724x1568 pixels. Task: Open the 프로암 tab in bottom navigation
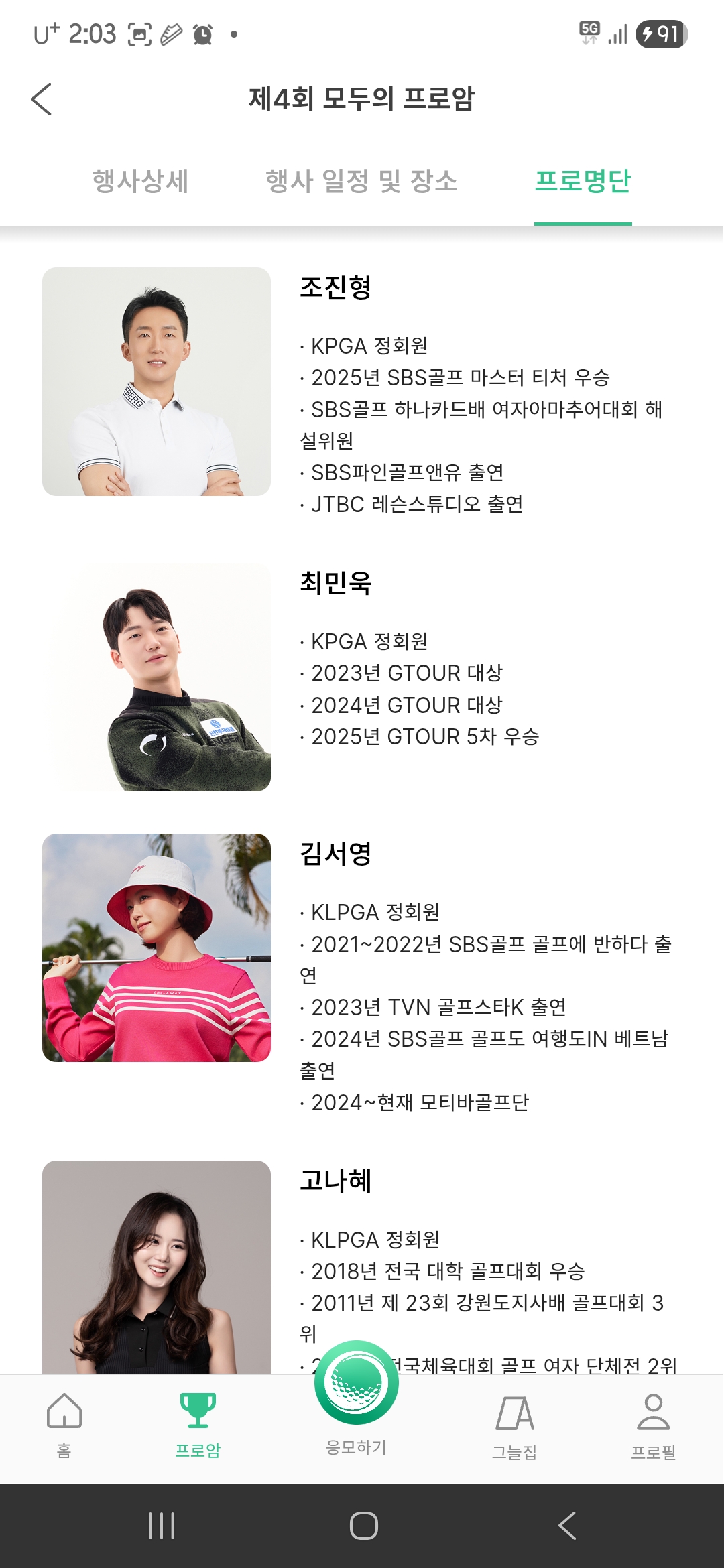pos(198,1425)
